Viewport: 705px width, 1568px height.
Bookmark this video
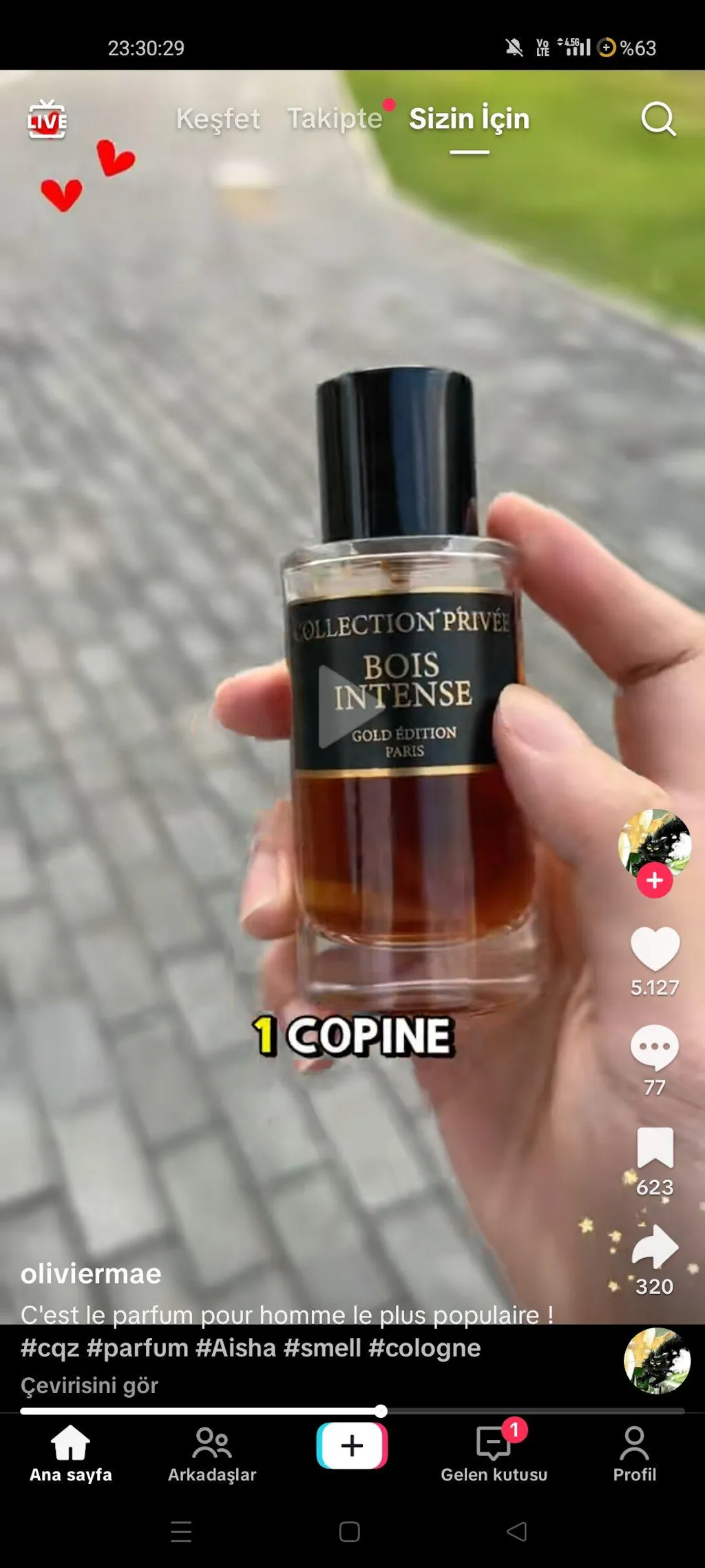click(x=655, y=1148)
